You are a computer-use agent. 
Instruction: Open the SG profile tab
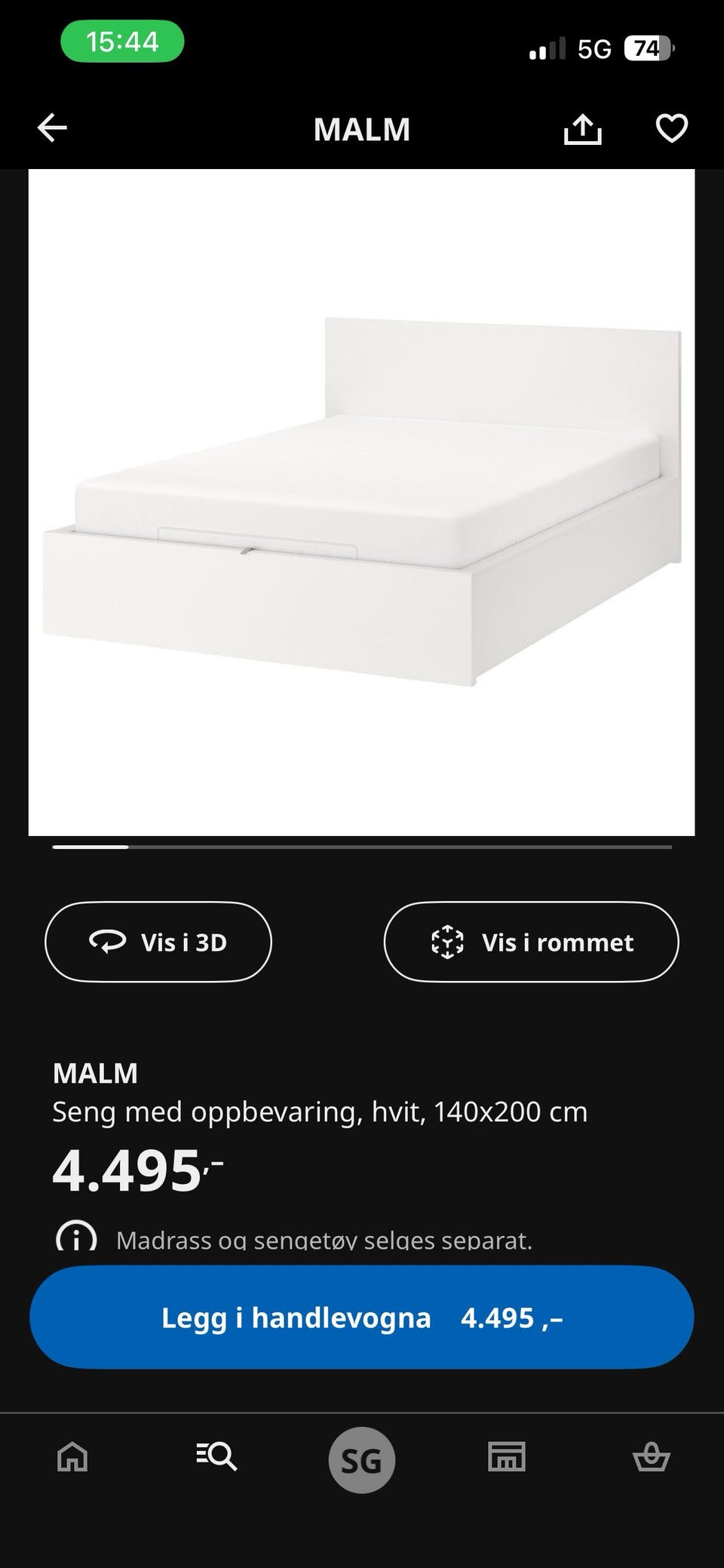point(362,1460)
